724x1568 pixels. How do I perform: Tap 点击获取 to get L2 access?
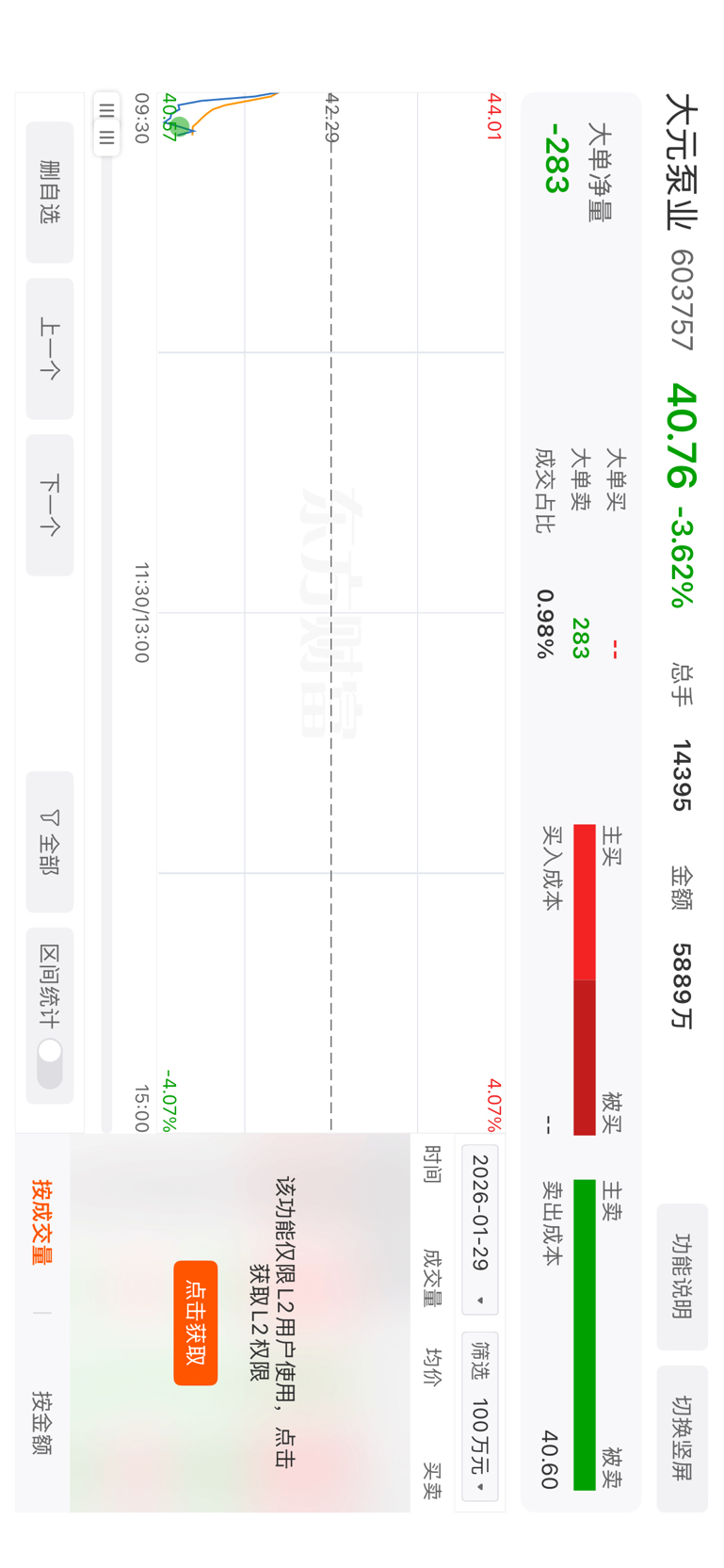195,1321
